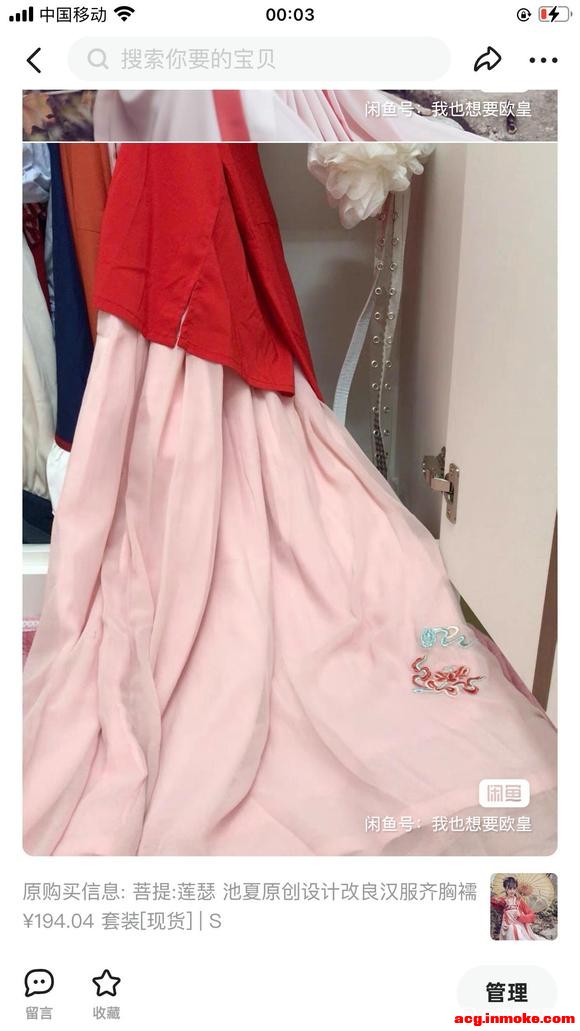Tap the 管理 manage button

click(506, 992)
